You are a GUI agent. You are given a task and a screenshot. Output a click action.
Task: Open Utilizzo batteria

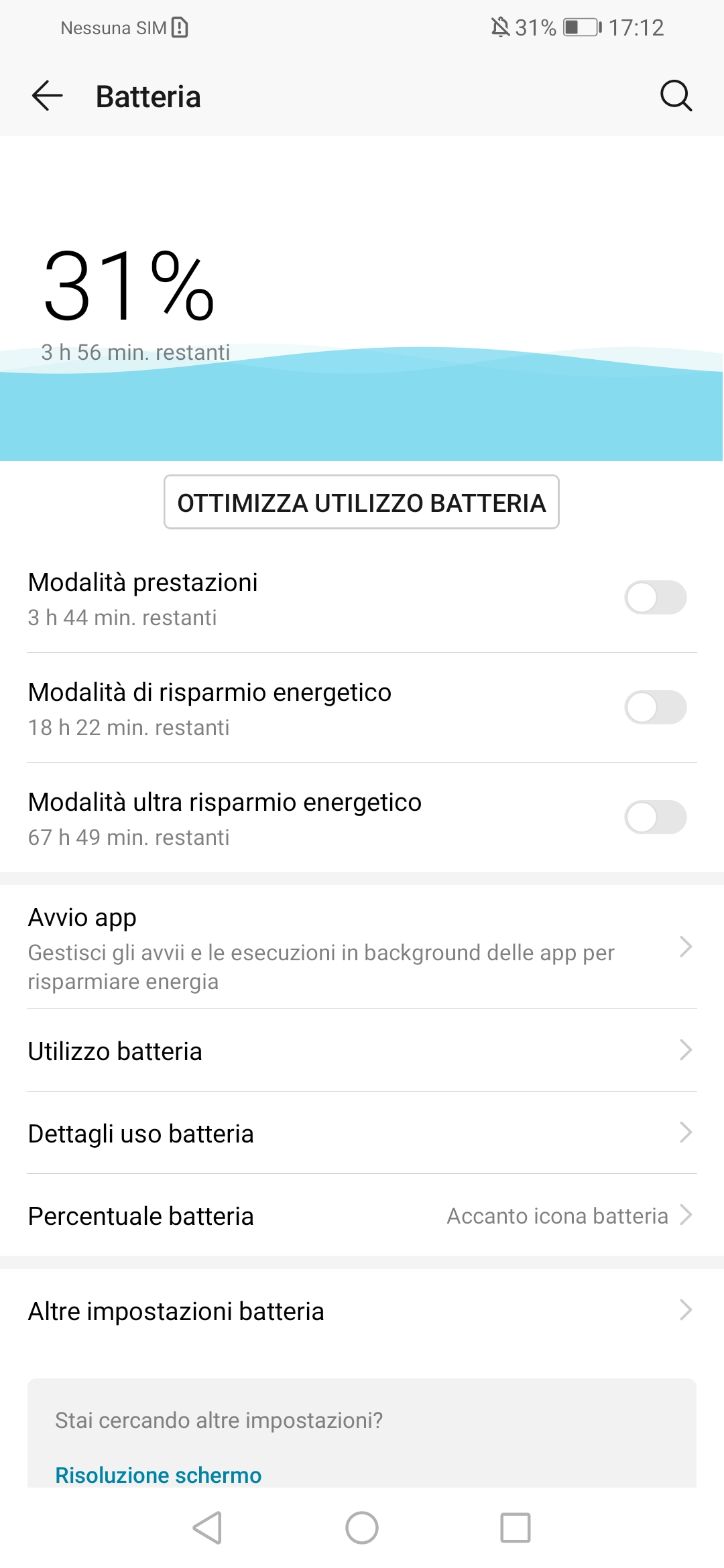pyautogui.click(x=362, y=1051)
